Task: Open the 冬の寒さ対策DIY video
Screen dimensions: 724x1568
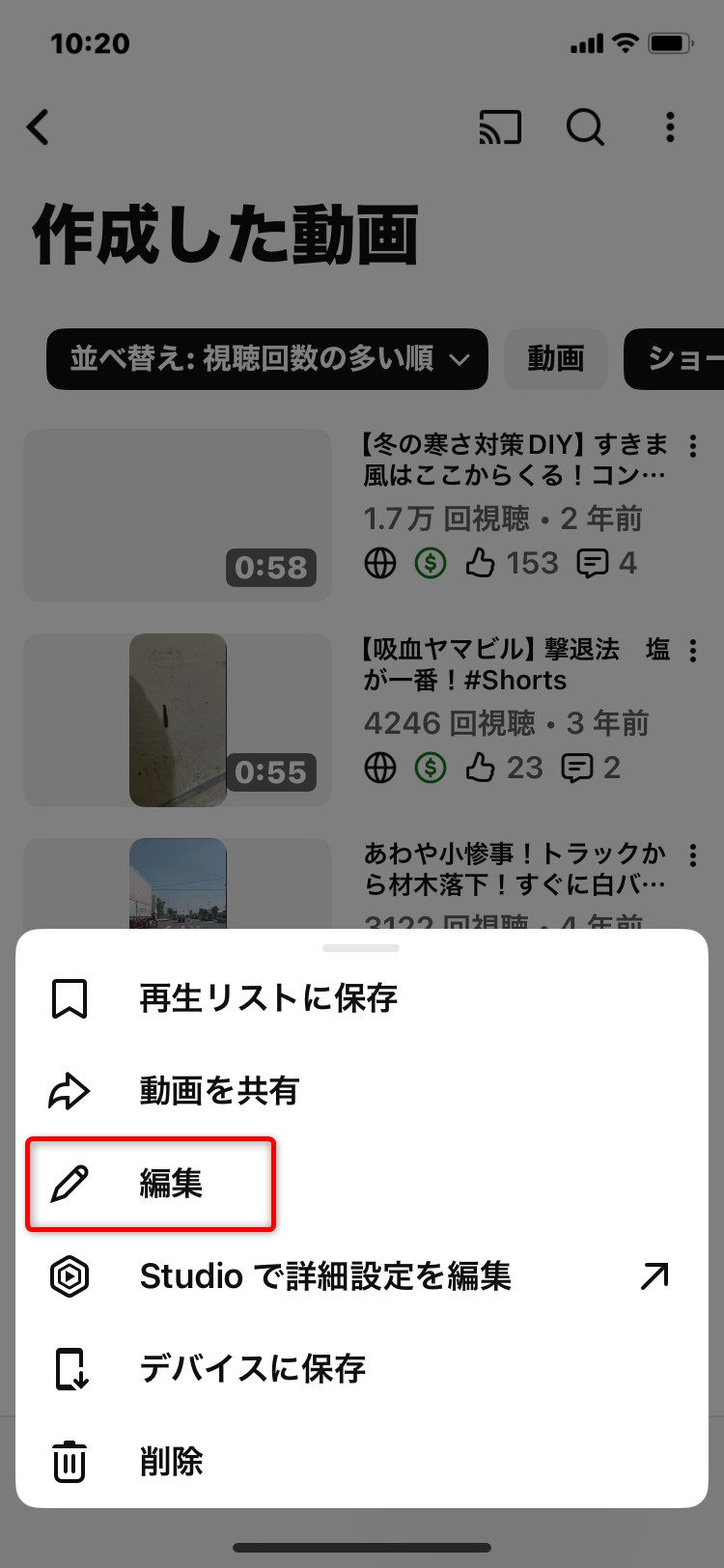Action: coord(178,516)
